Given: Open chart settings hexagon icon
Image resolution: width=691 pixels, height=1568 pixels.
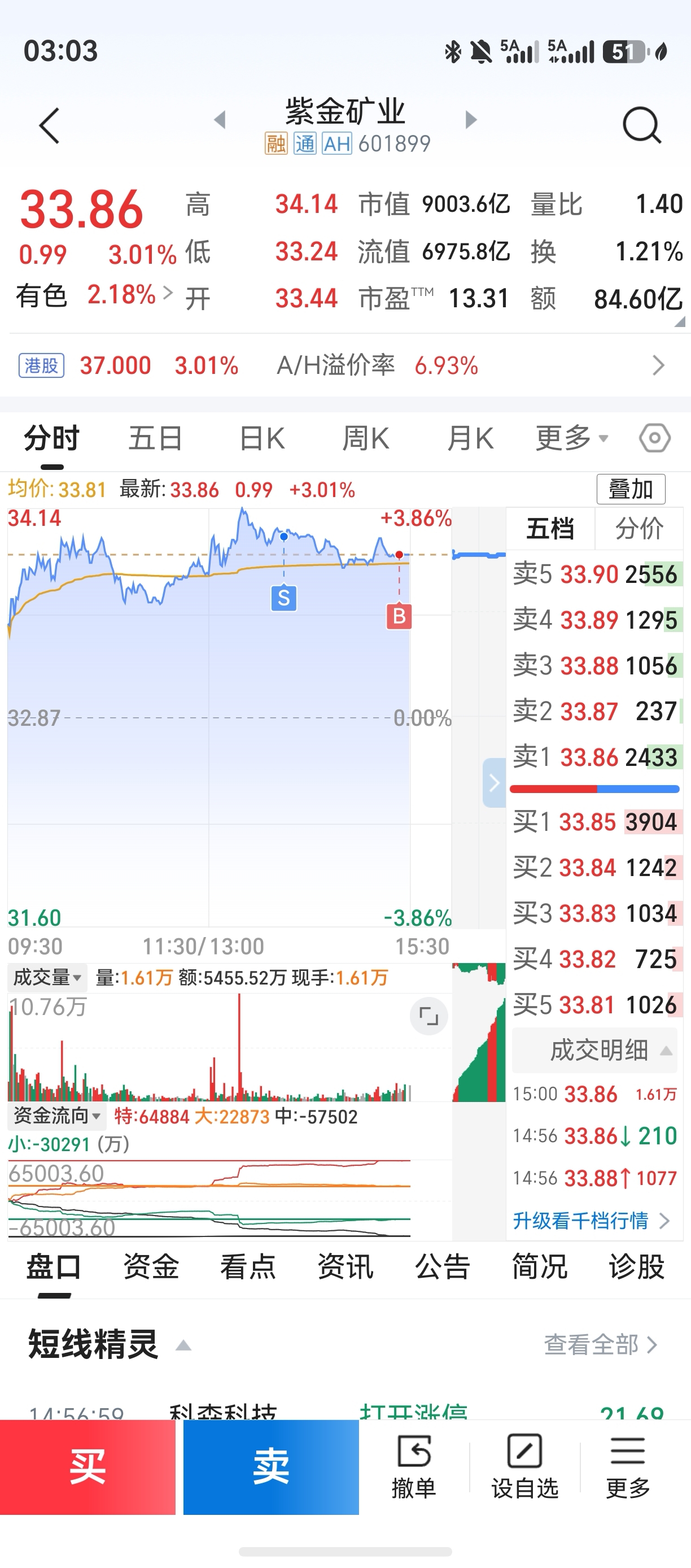Looking at the screenshot, I should pos(655,438).
